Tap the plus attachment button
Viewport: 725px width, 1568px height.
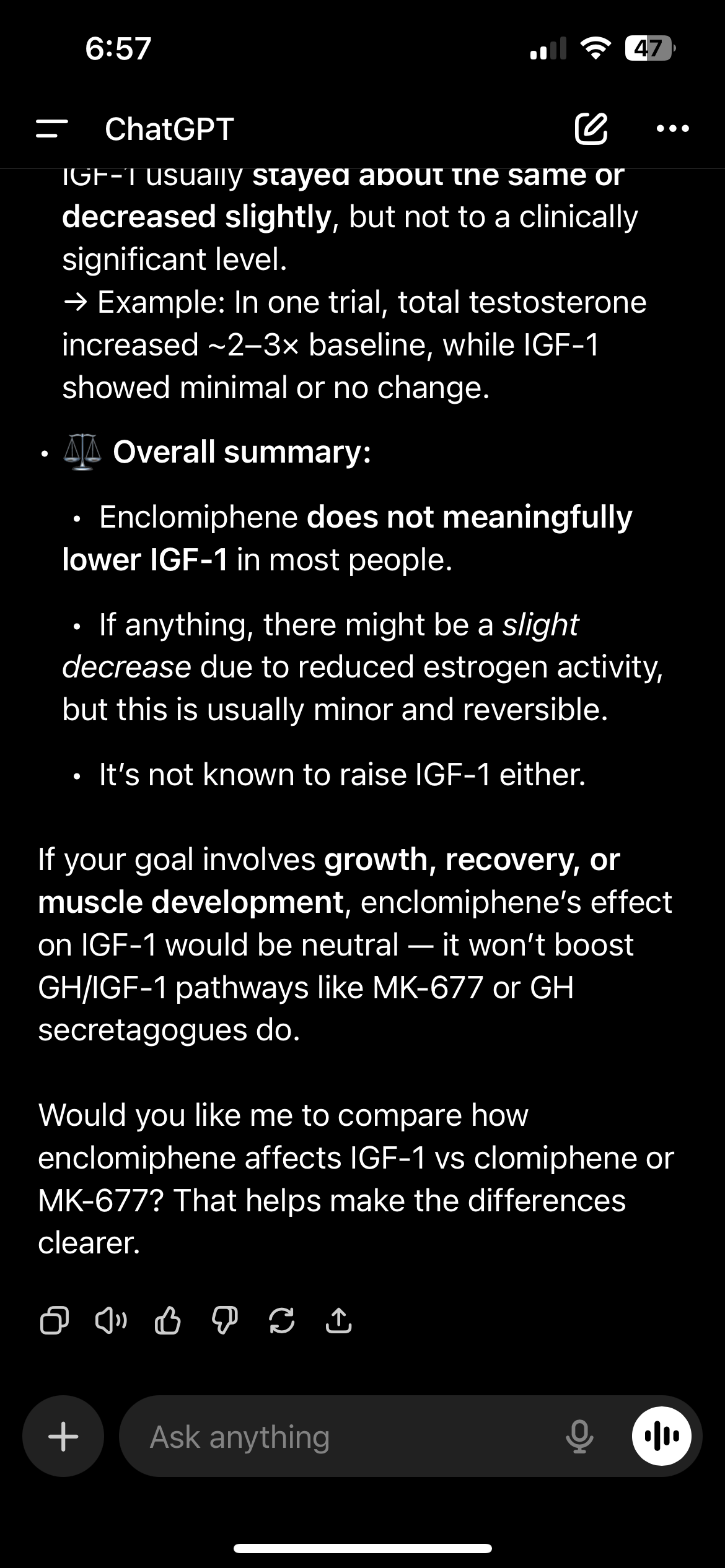(x=63, y=1436)
